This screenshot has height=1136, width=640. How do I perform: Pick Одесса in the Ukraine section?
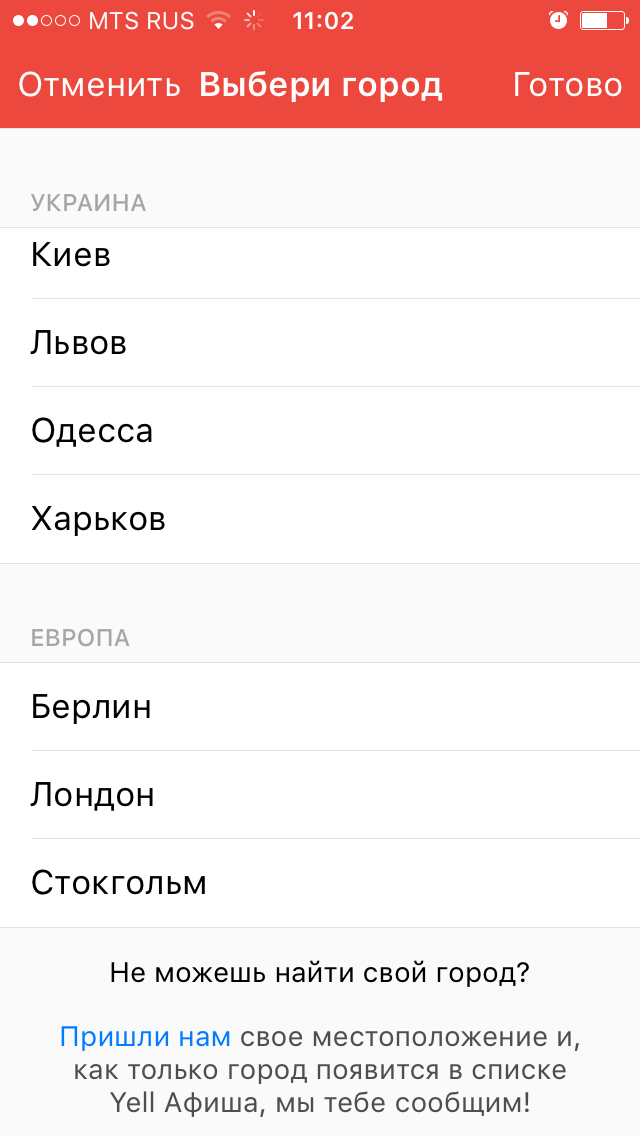coord(320,431)
